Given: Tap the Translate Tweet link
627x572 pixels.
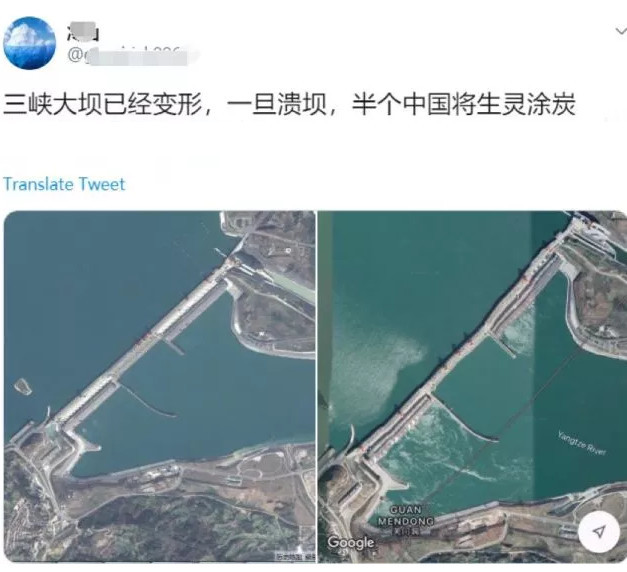Looking at the screenshot, I should tap(64, 184).
